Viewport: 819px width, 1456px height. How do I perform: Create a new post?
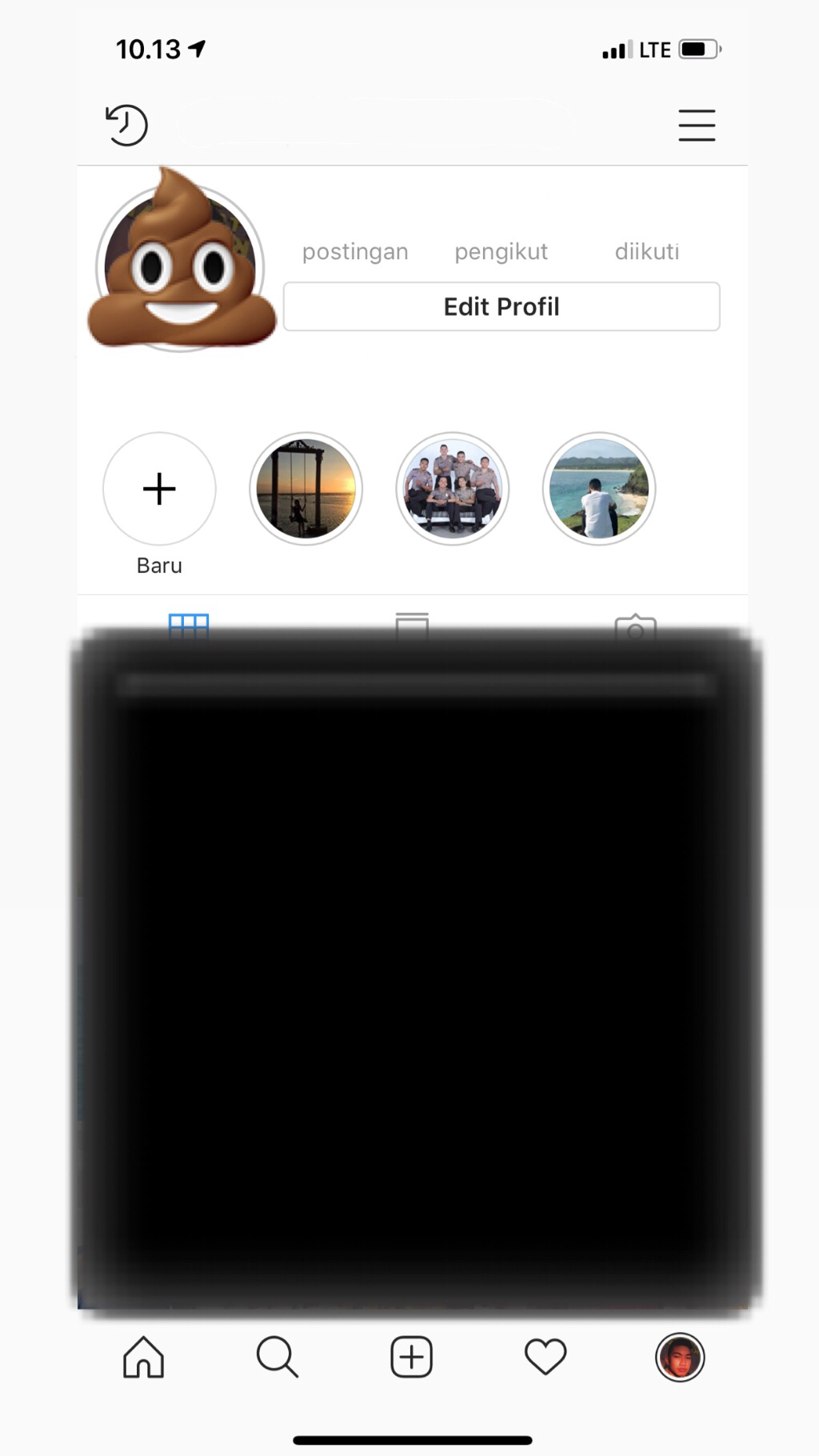point(411,1358)
